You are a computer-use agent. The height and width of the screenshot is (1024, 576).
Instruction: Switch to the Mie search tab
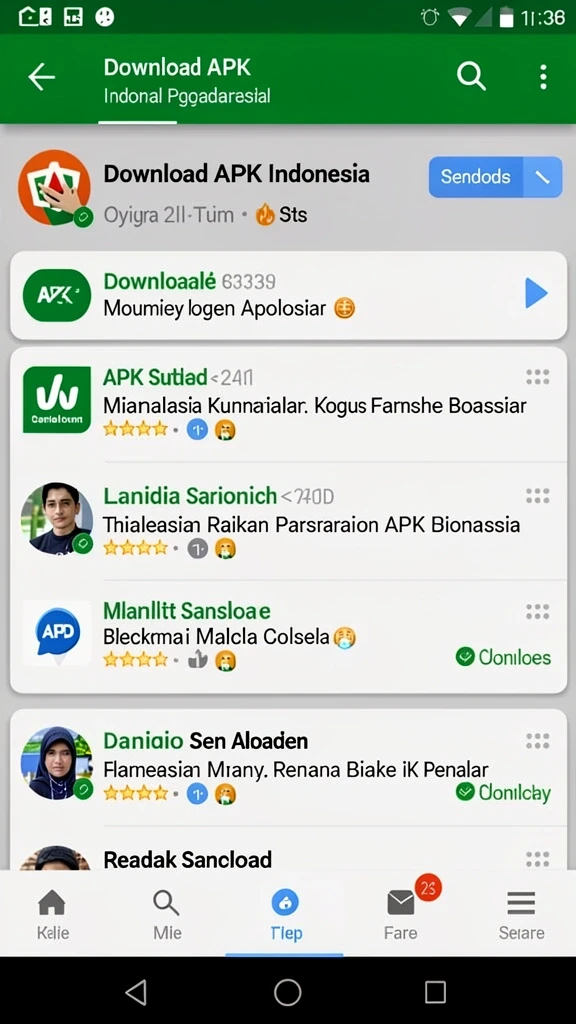coord(167,914)
